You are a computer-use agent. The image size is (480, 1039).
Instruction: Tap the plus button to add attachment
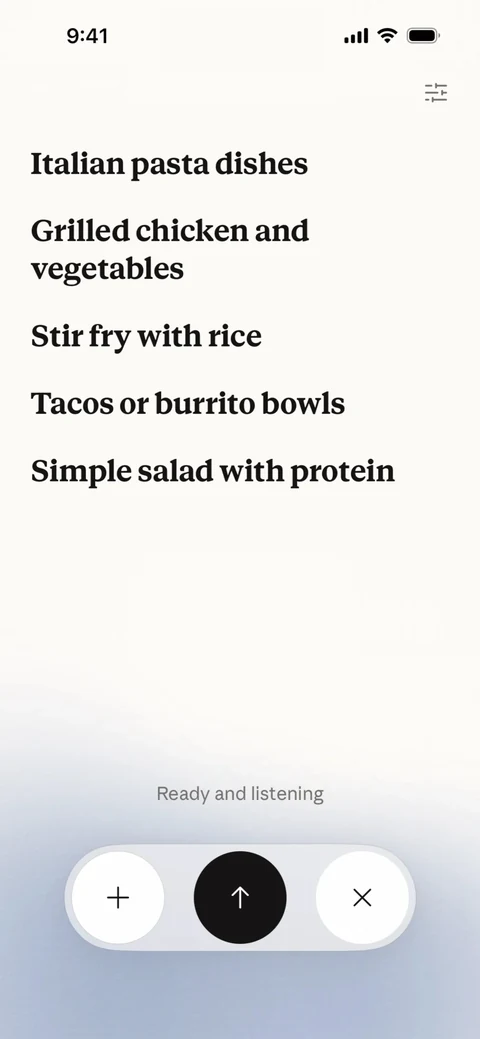point(118,898)
